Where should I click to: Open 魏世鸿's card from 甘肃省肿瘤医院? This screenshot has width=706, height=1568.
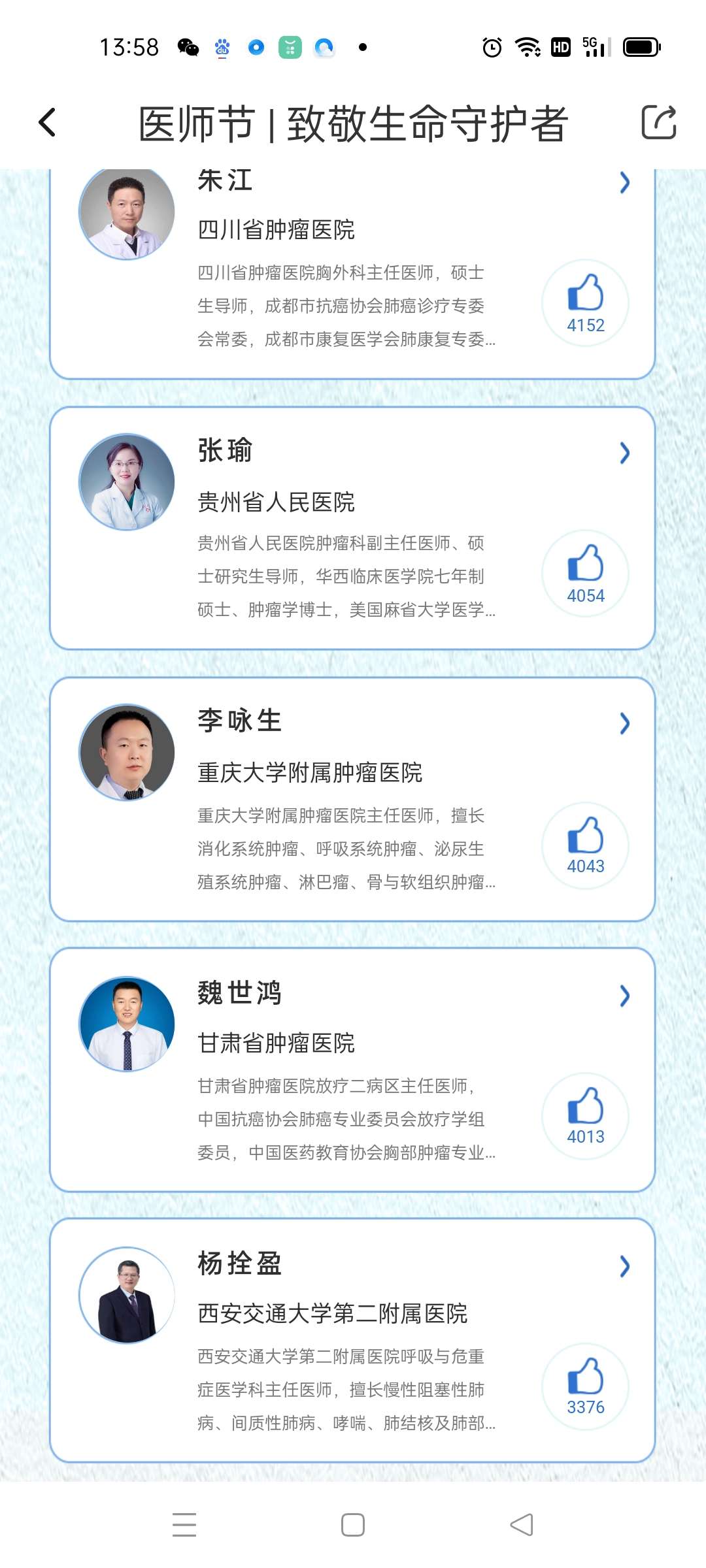coord(340,1043)
